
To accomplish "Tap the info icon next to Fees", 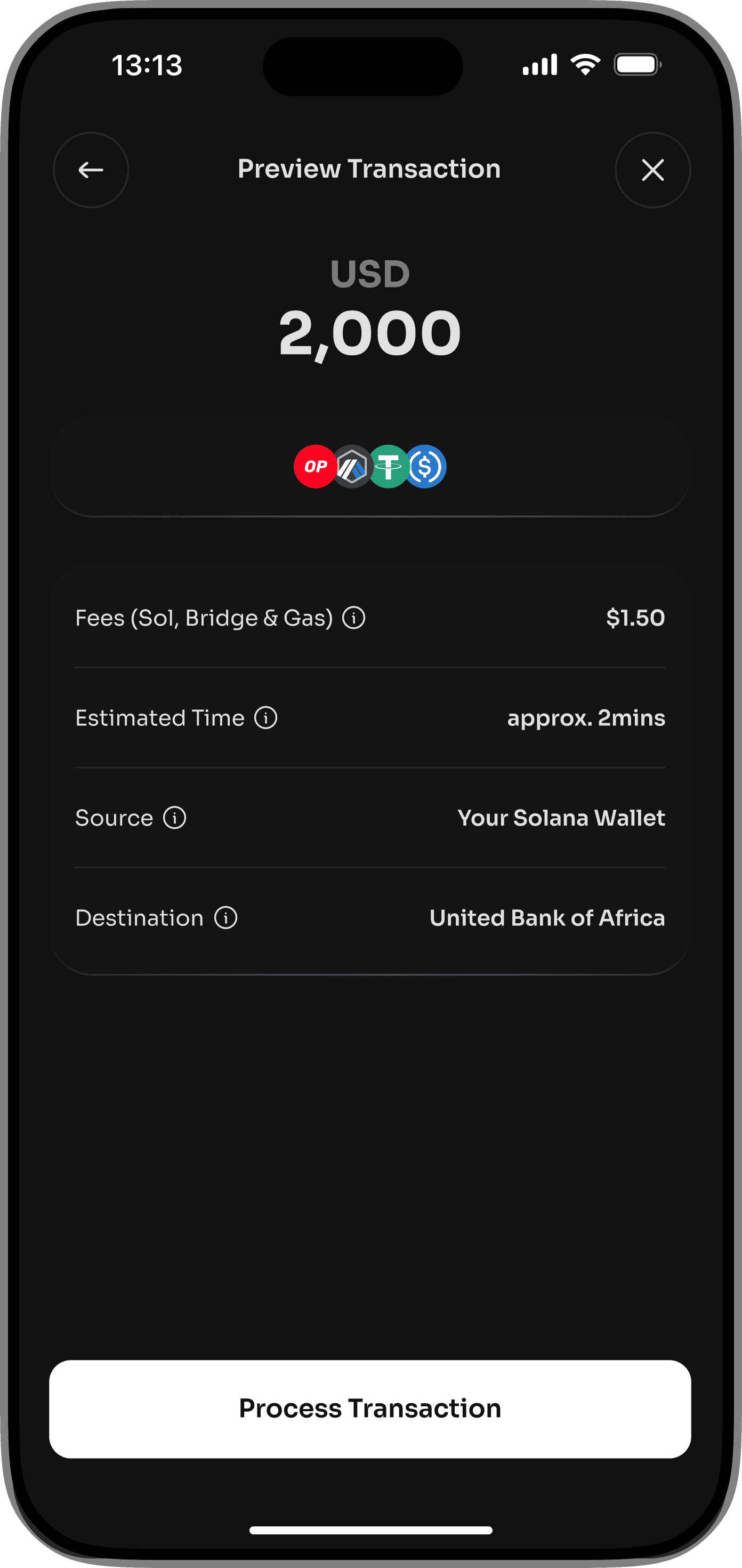I will point(353,618).
